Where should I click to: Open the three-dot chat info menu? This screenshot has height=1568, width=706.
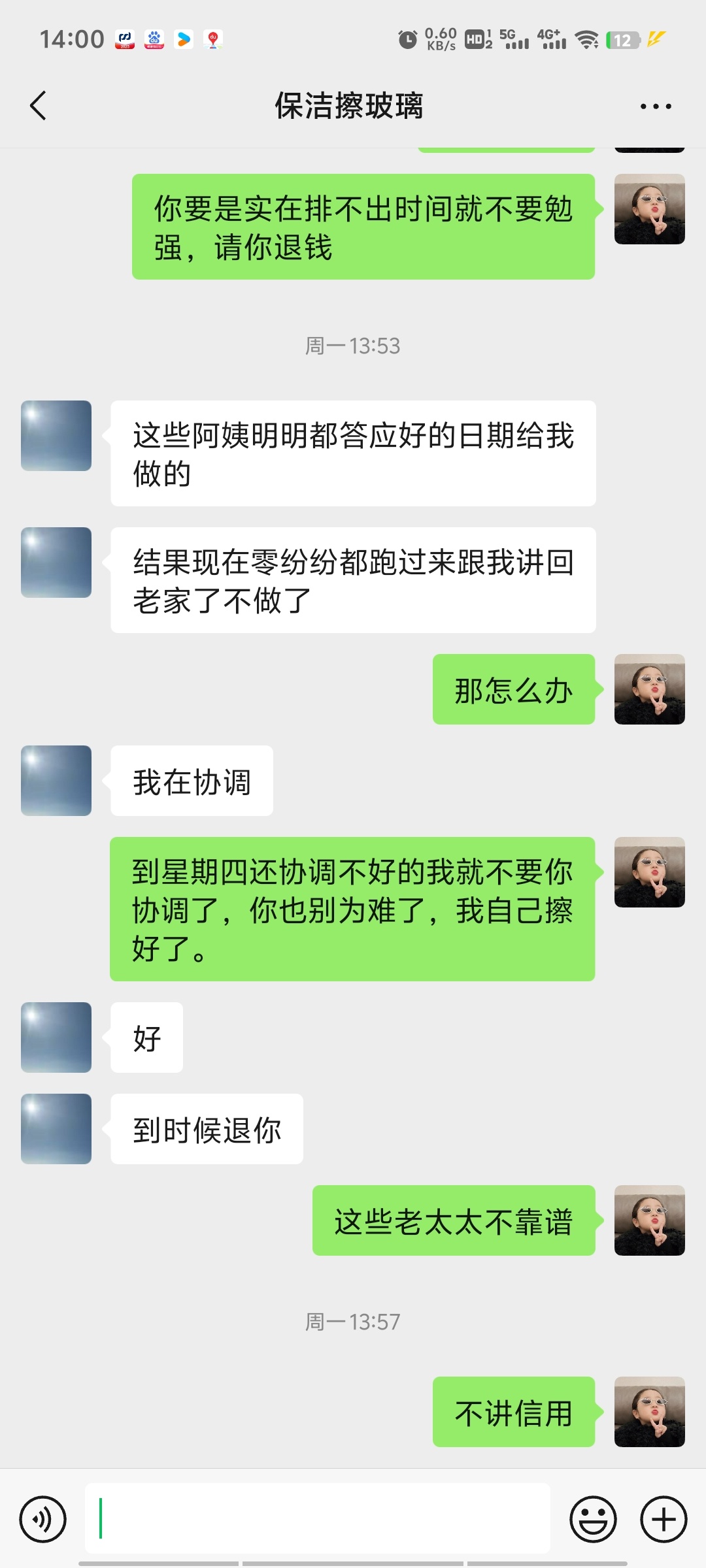point(655,106)
